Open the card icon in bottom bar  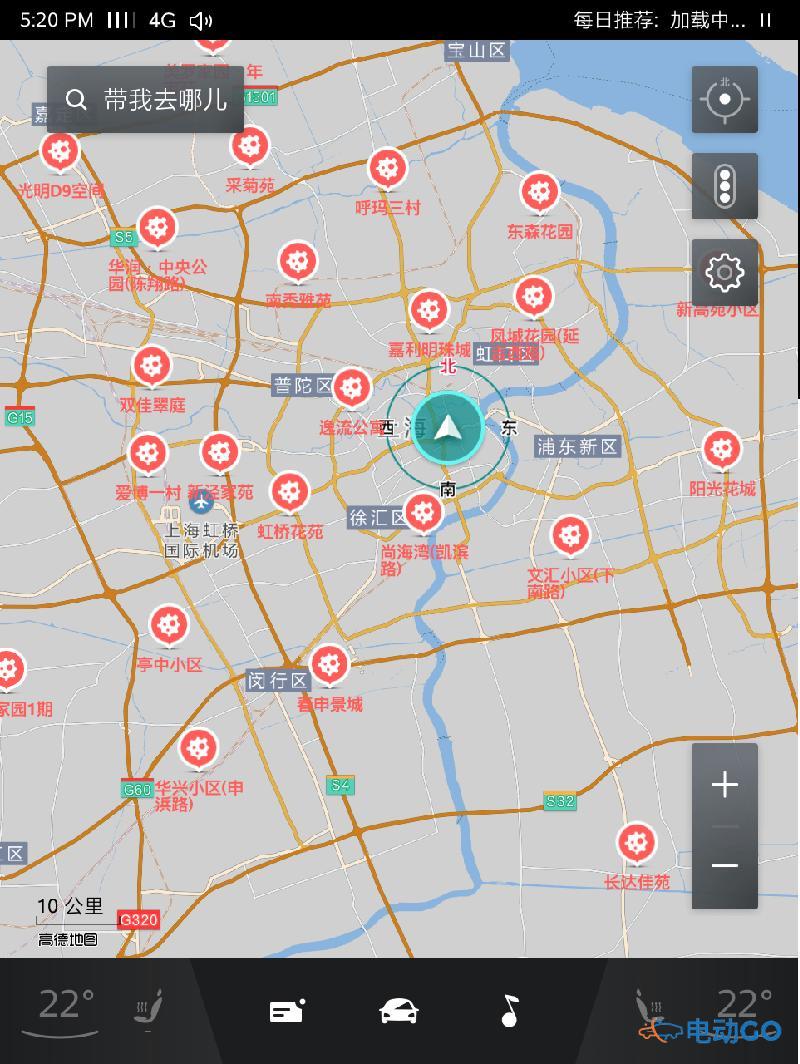pyautogui.click(x=287, y=1011)
